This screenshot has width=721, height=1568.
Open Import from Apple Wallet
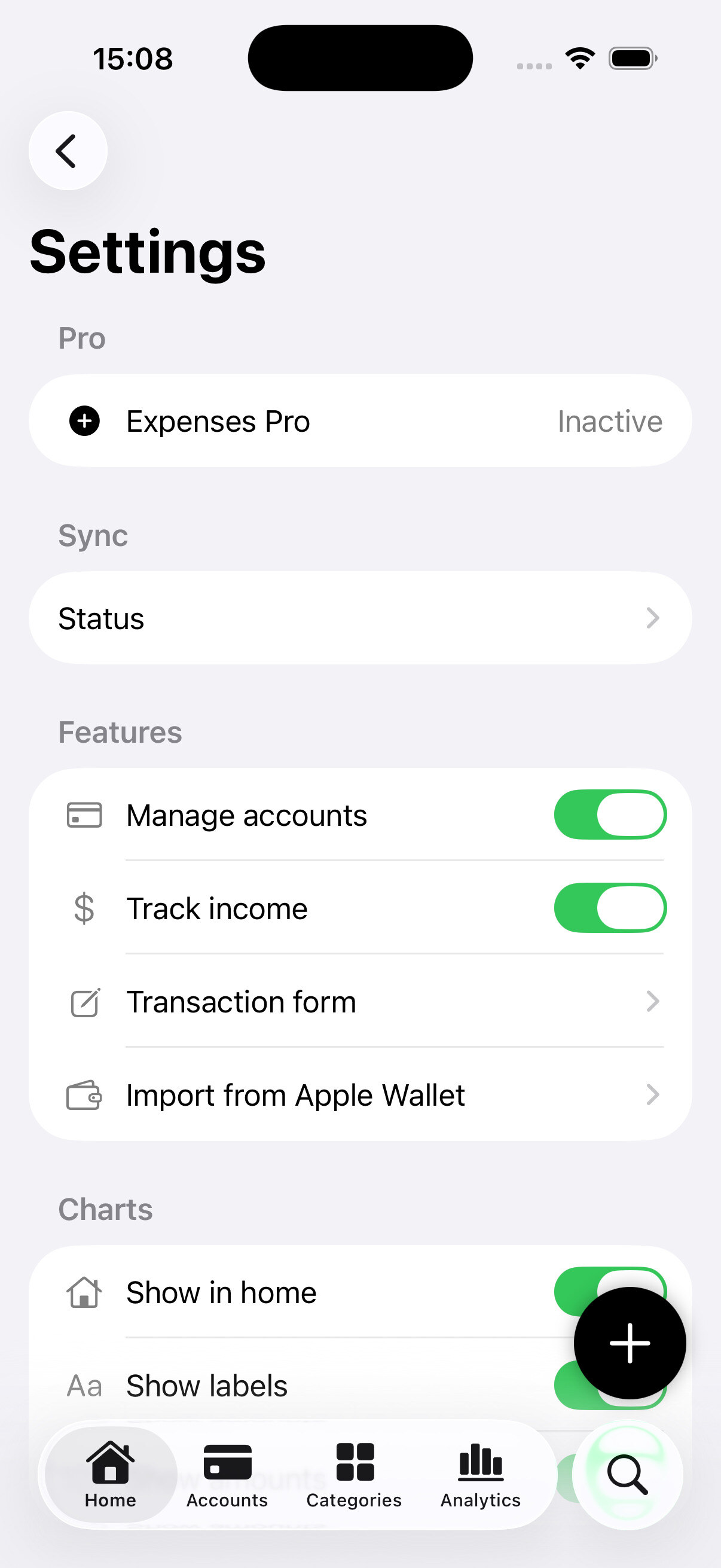tap(360, 1095)
